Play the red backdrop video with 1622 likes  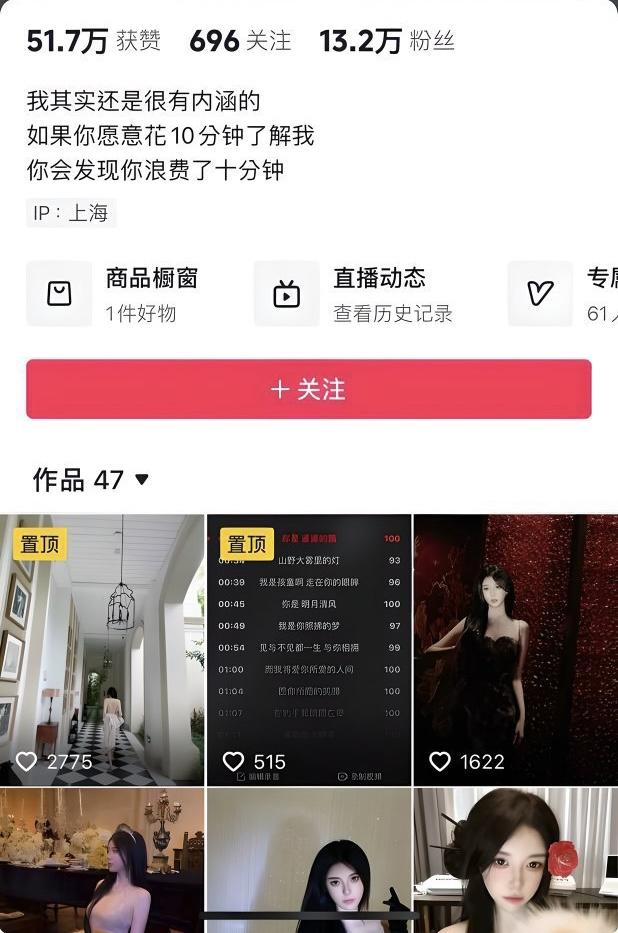(515, 649)
